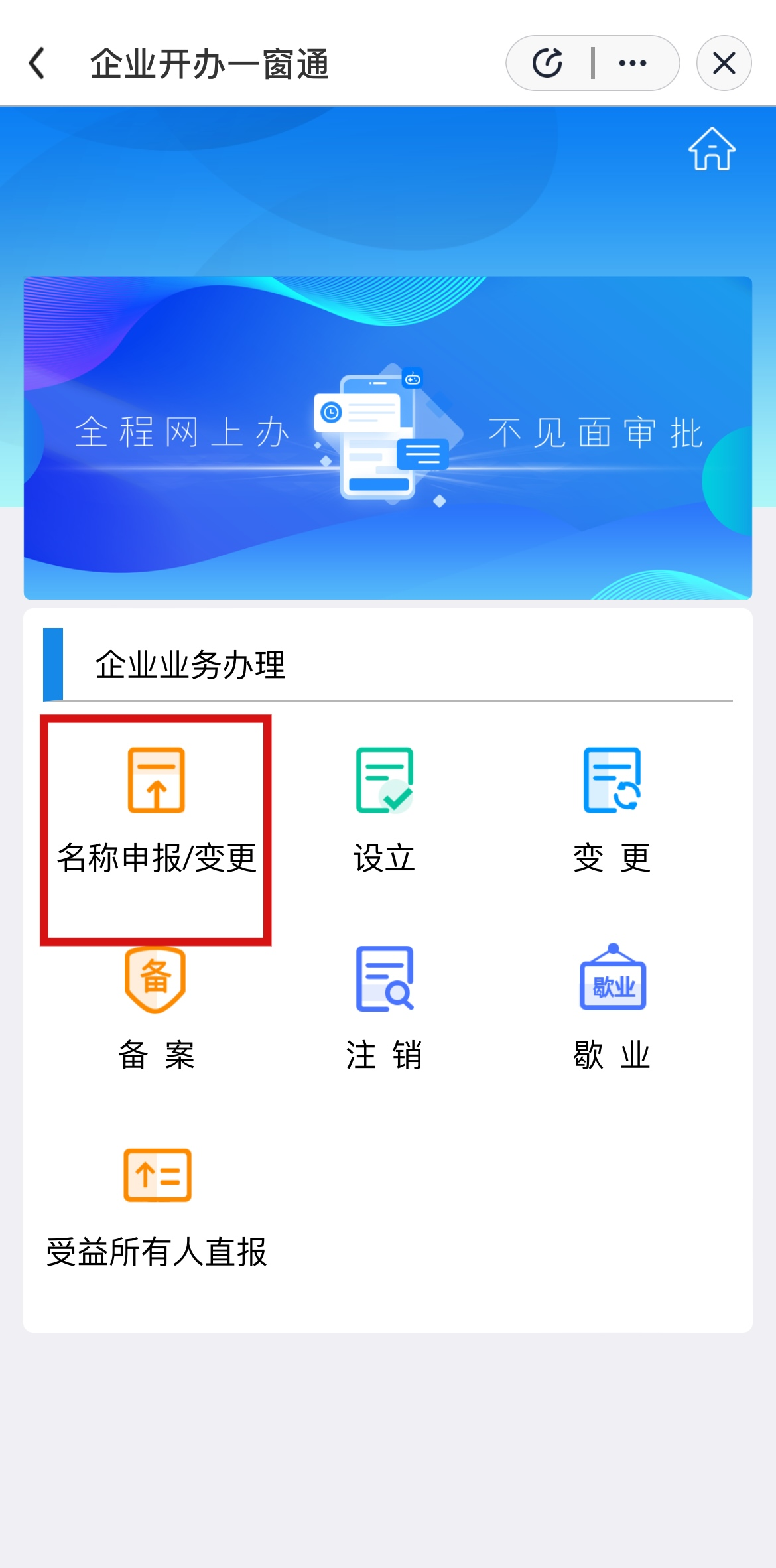Open the 变更 service
Screen dimensions: 776x1568
click(x=612, y=809)
